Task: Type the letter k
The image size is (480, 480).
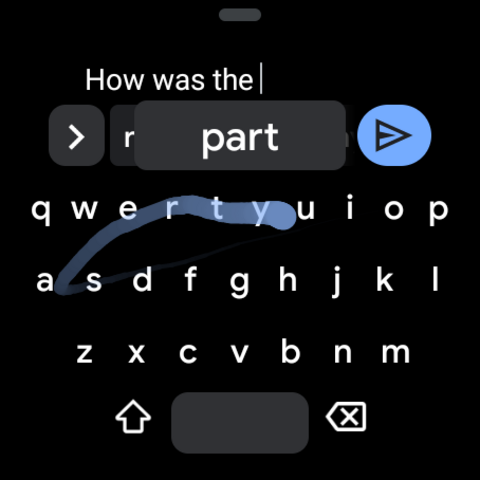Action: [x=384, y=280]
